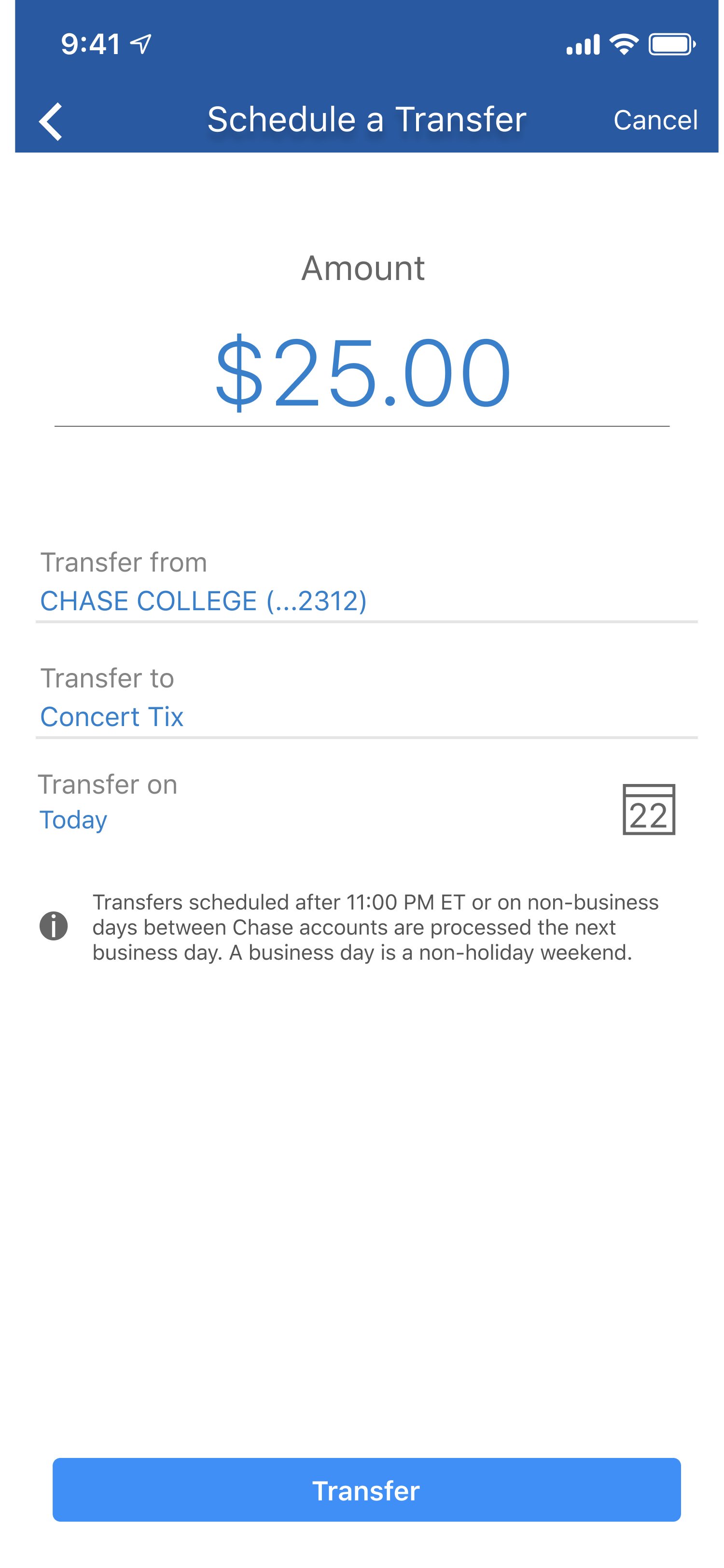This screenshot has width=724, height=1568.
Task: Change the Transfer from account
Action: coord(203,601)
